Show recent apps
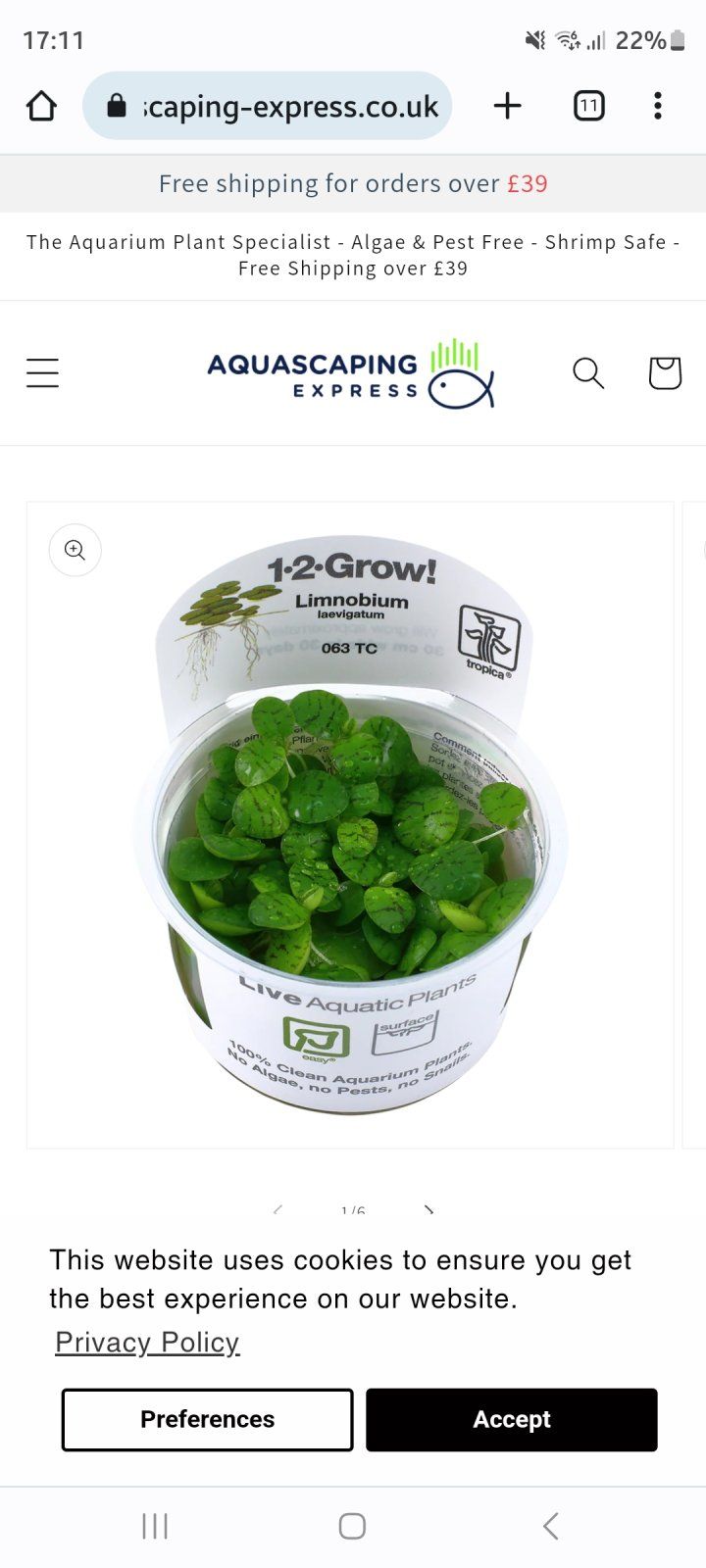 pyautogui.click(x=155, y=1526)
